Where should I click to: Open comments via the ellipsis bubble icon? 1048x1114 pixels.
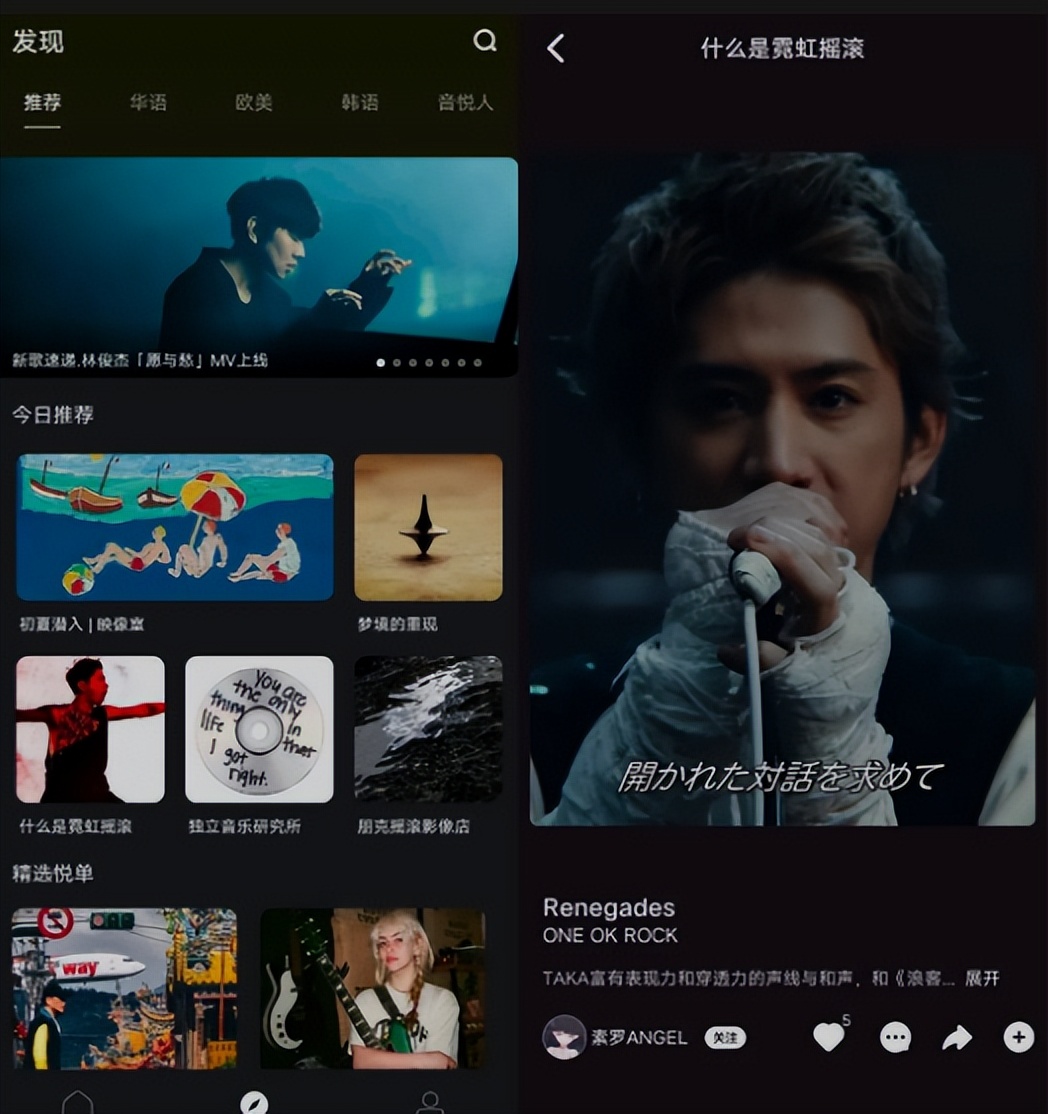(894, 1038)
